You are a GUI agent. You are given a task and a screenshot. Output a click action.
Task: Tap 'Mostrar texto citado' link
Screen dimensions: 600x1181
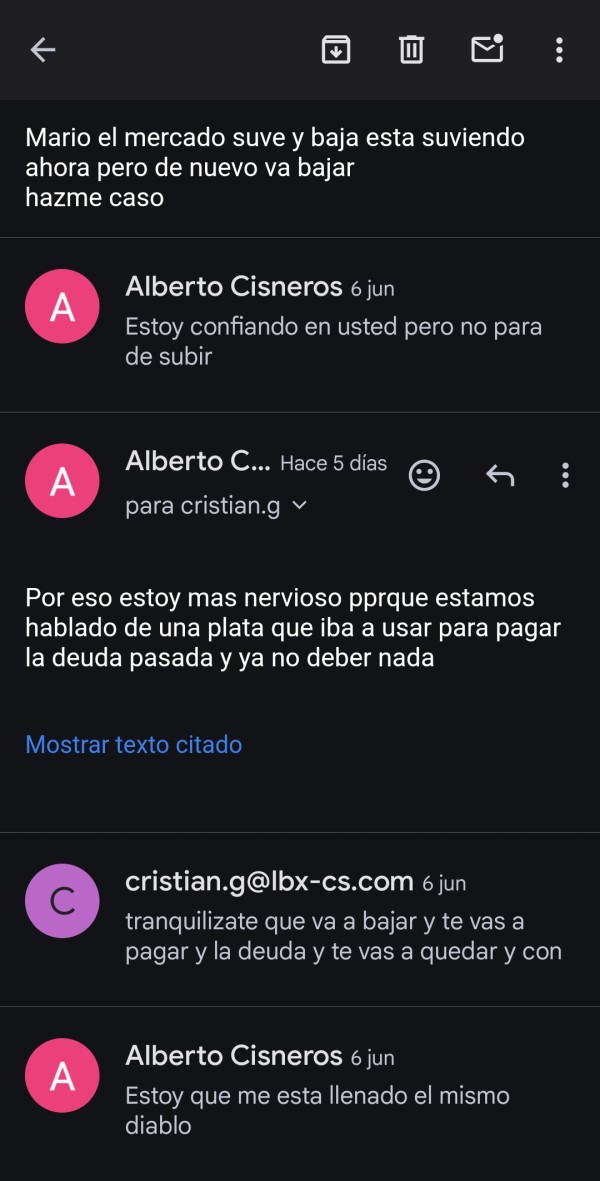[134, 744]
